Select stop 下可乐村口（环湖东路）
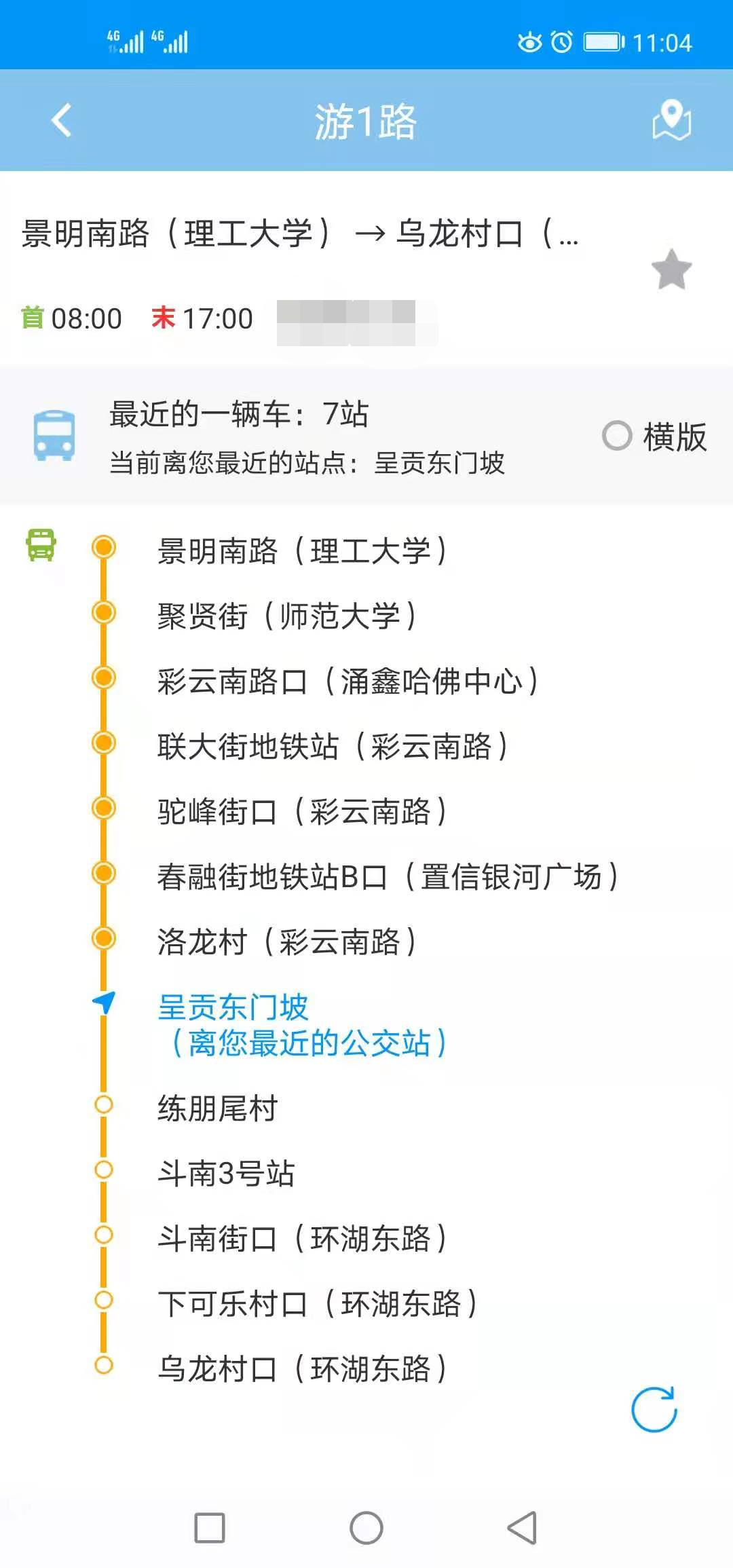The image size is (733, 1568). [318, 1303]
